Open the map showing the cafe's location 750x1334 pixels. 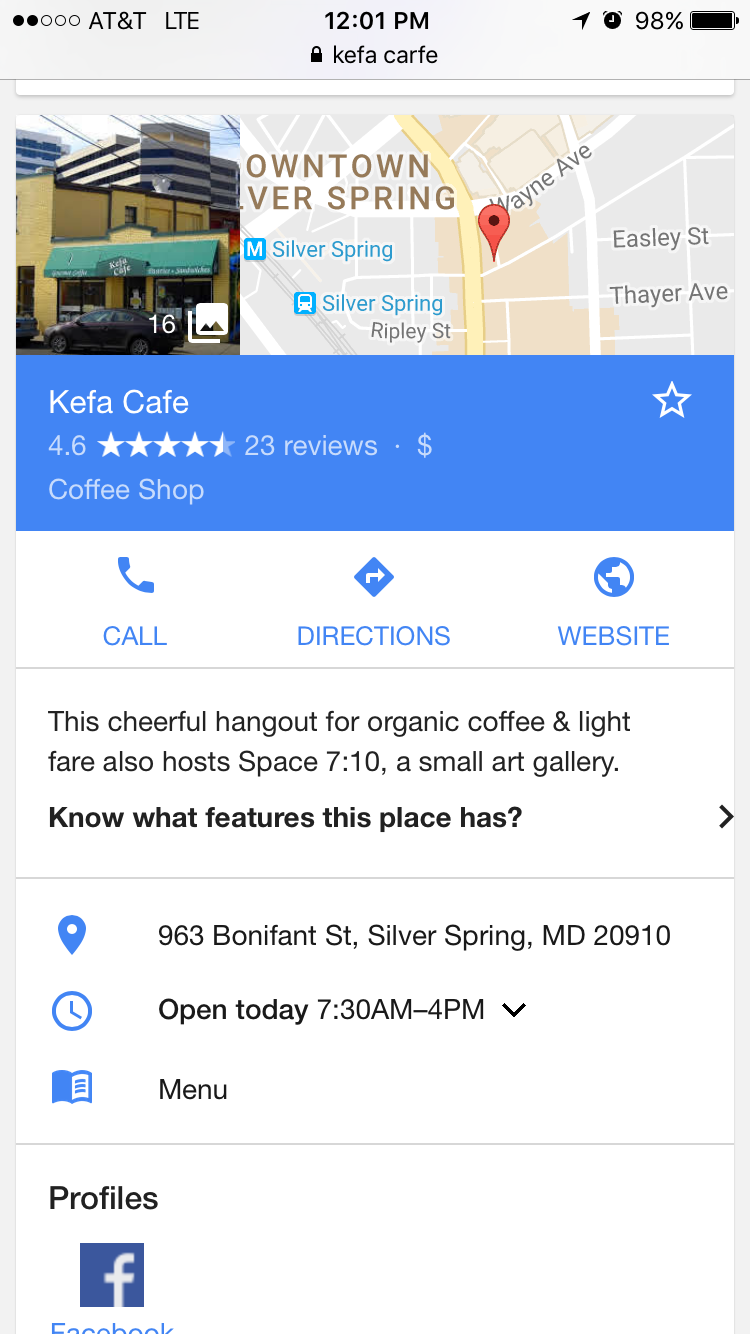click(x=487, y=235)
